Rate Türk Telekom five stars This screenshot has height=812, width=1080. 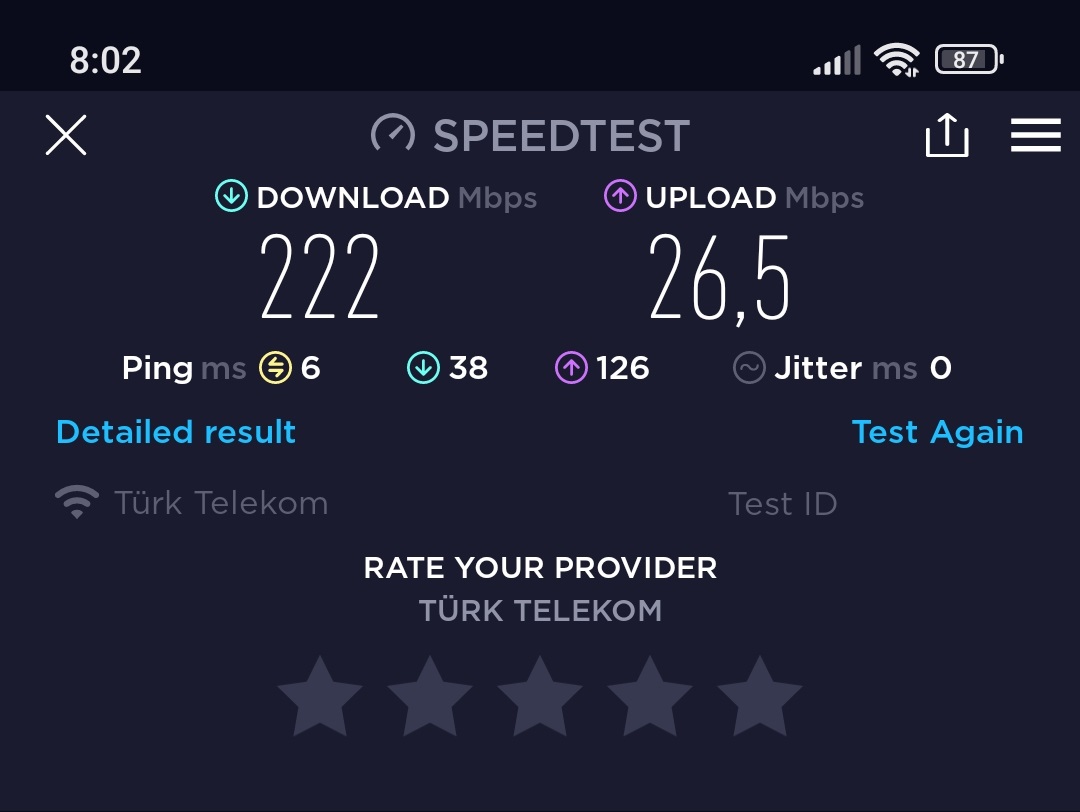click(x=760, y=697)
